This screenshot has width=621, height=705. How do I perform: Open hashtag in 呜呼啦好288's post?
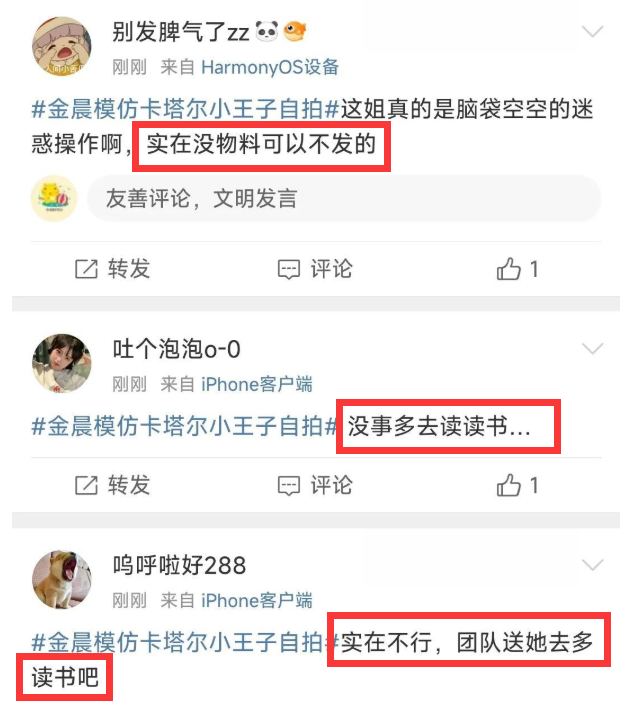pyautogui.click(x=186, y=642)
